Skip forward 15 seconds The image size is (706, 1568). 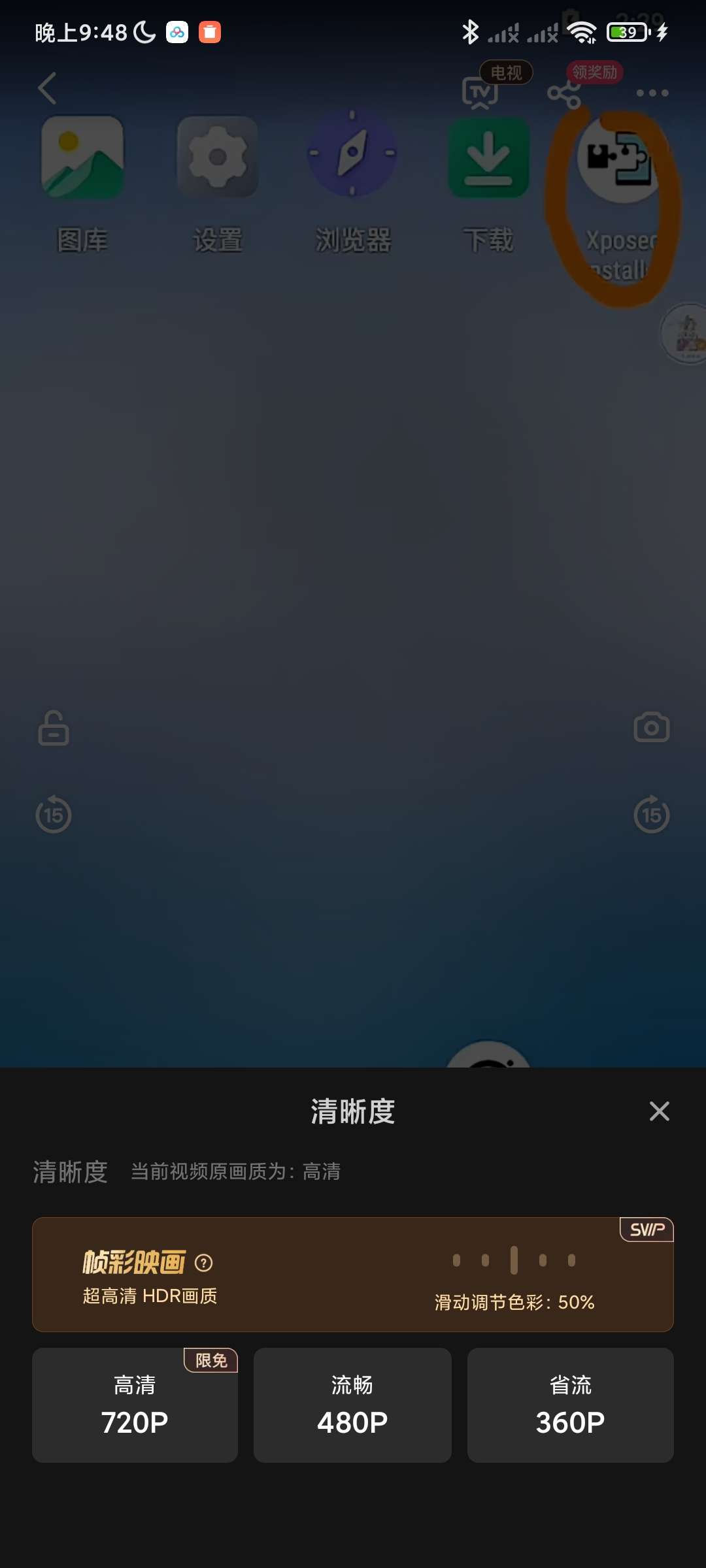click(x=651, y=815)
